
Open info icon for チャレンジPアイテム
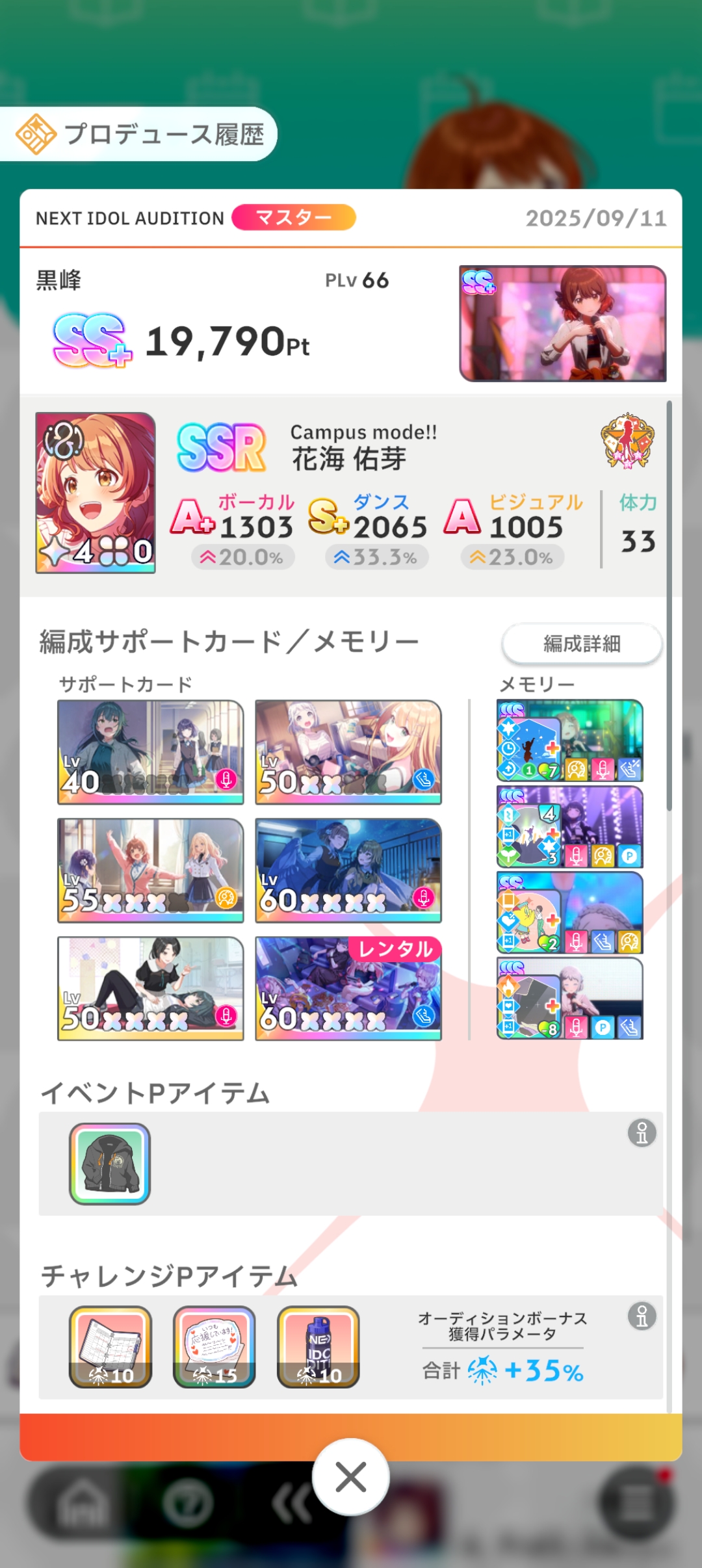pyautogui.click(x=642, y=1316)
